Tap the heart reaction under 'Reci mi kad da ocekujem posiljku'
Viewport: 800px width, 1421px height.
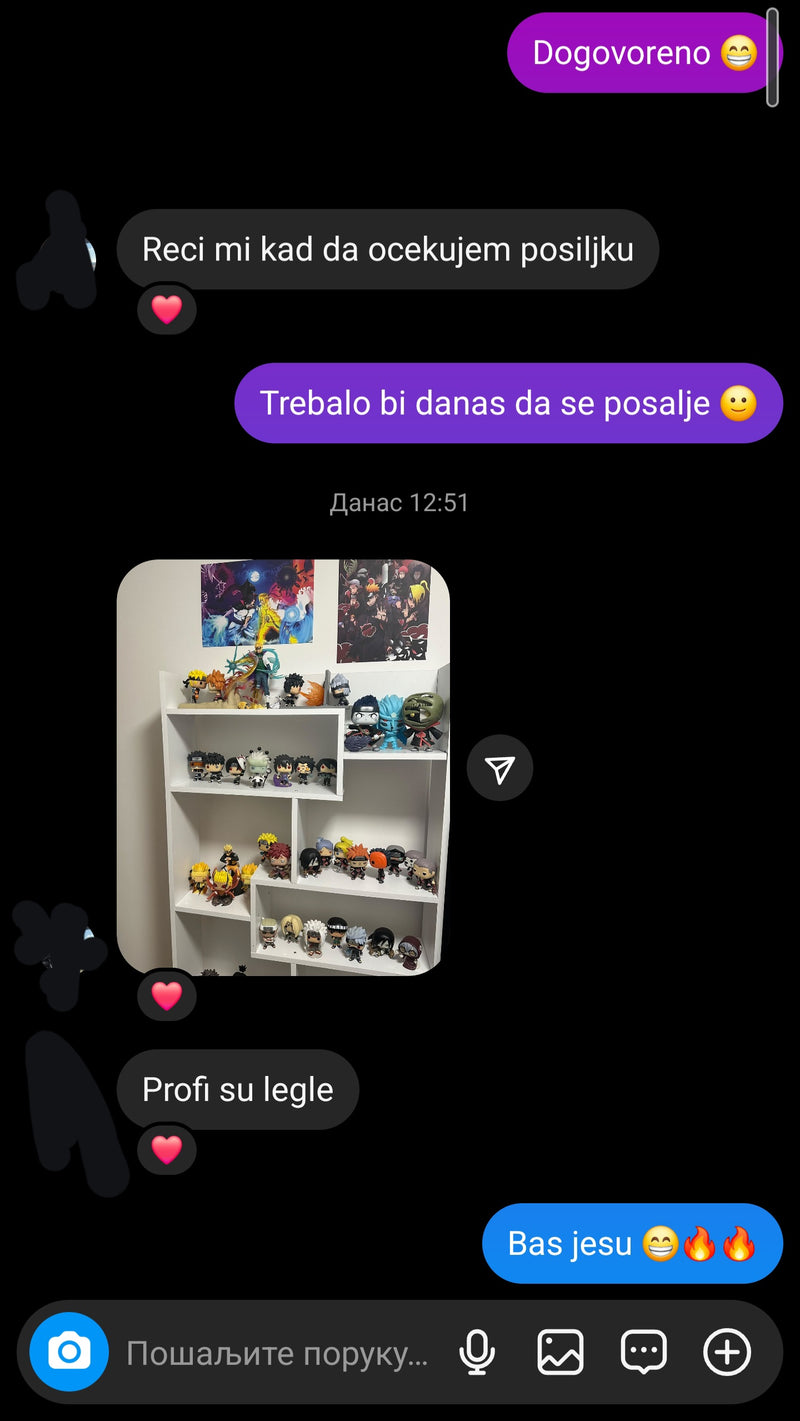click(166, 310)
